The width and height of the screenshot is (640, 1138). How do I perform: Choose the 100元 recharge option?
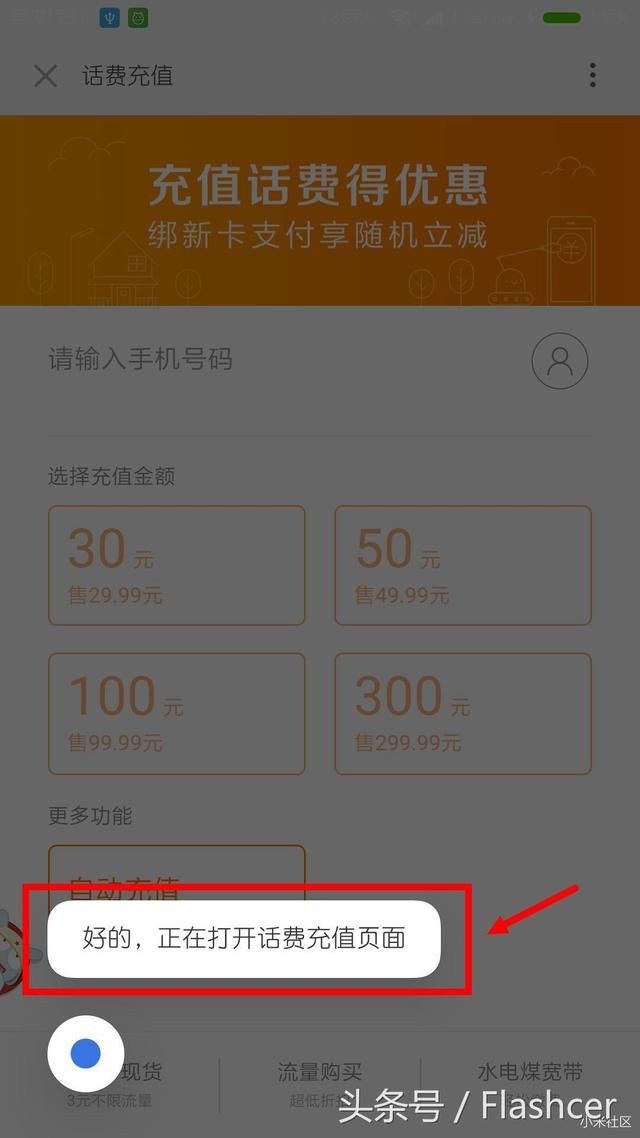176,713
